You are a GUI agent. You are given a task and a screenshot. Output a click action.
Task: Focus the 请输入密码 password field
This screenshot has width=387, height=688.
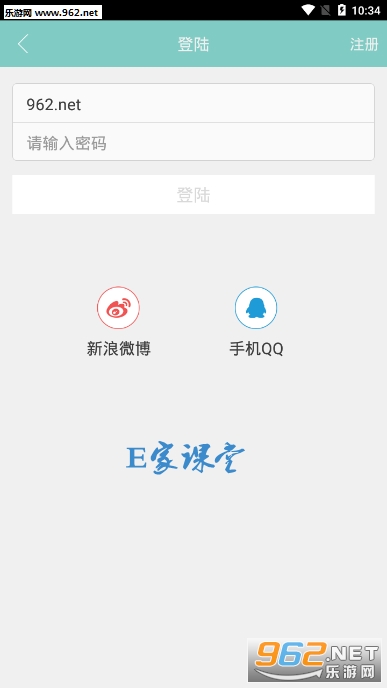194,142
